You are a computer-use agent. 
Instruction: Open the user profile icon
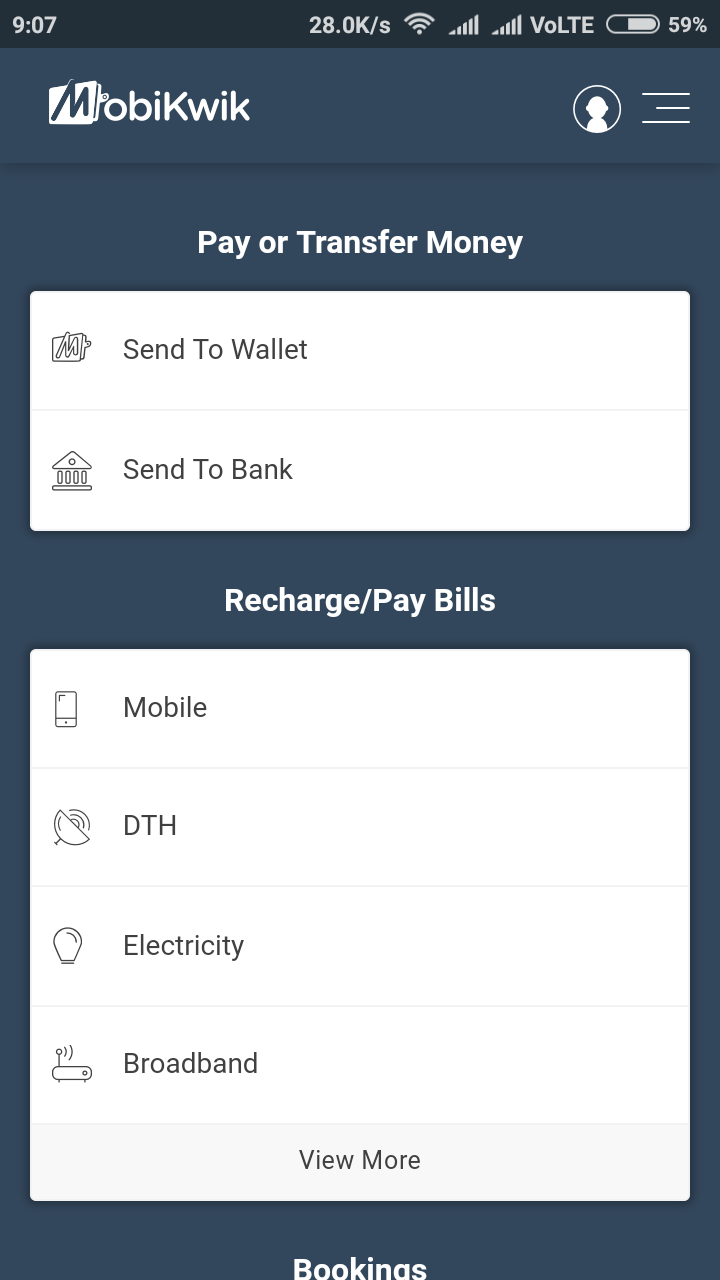597,108
